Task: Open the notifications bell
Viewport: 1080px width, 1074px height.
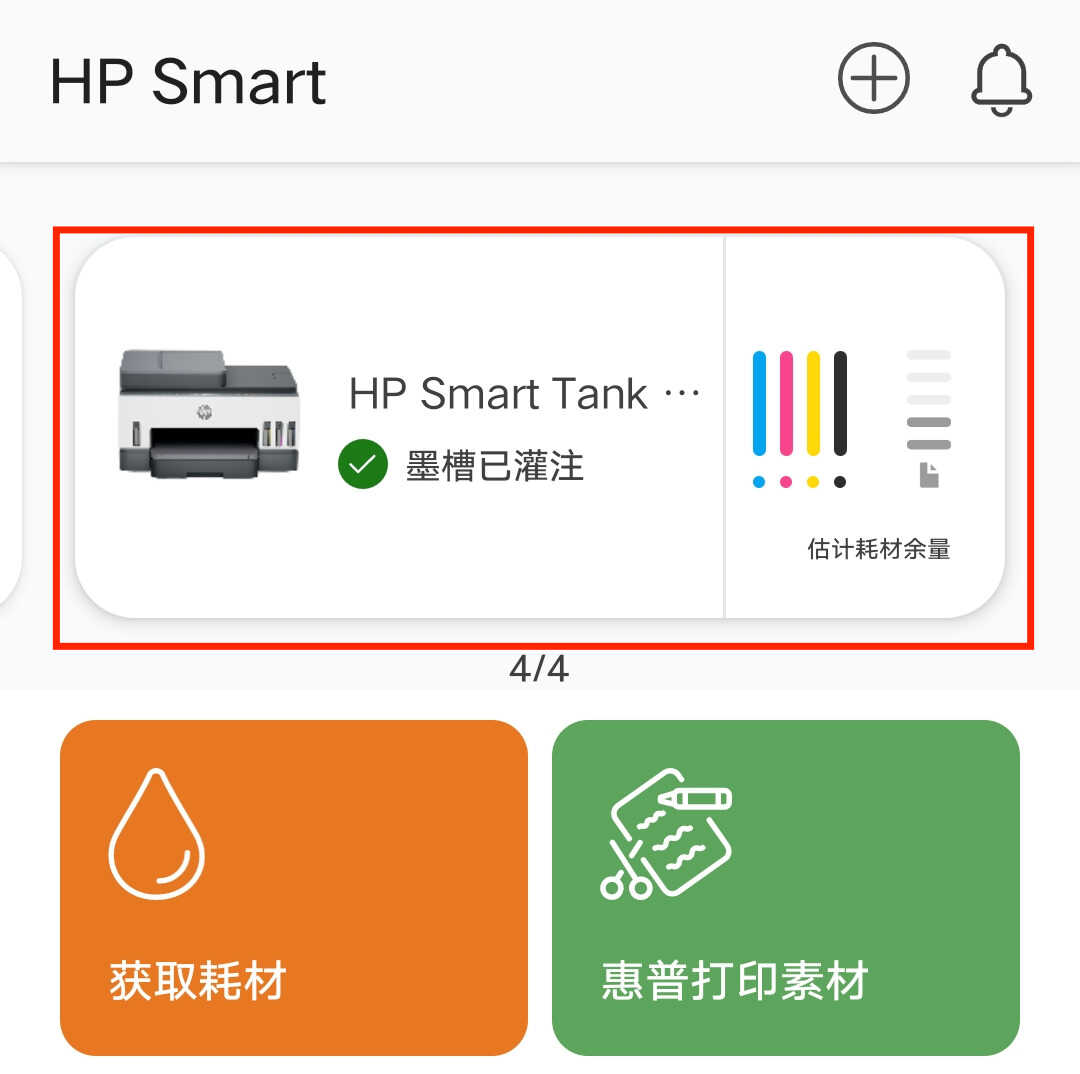Action: (1001, 80)
